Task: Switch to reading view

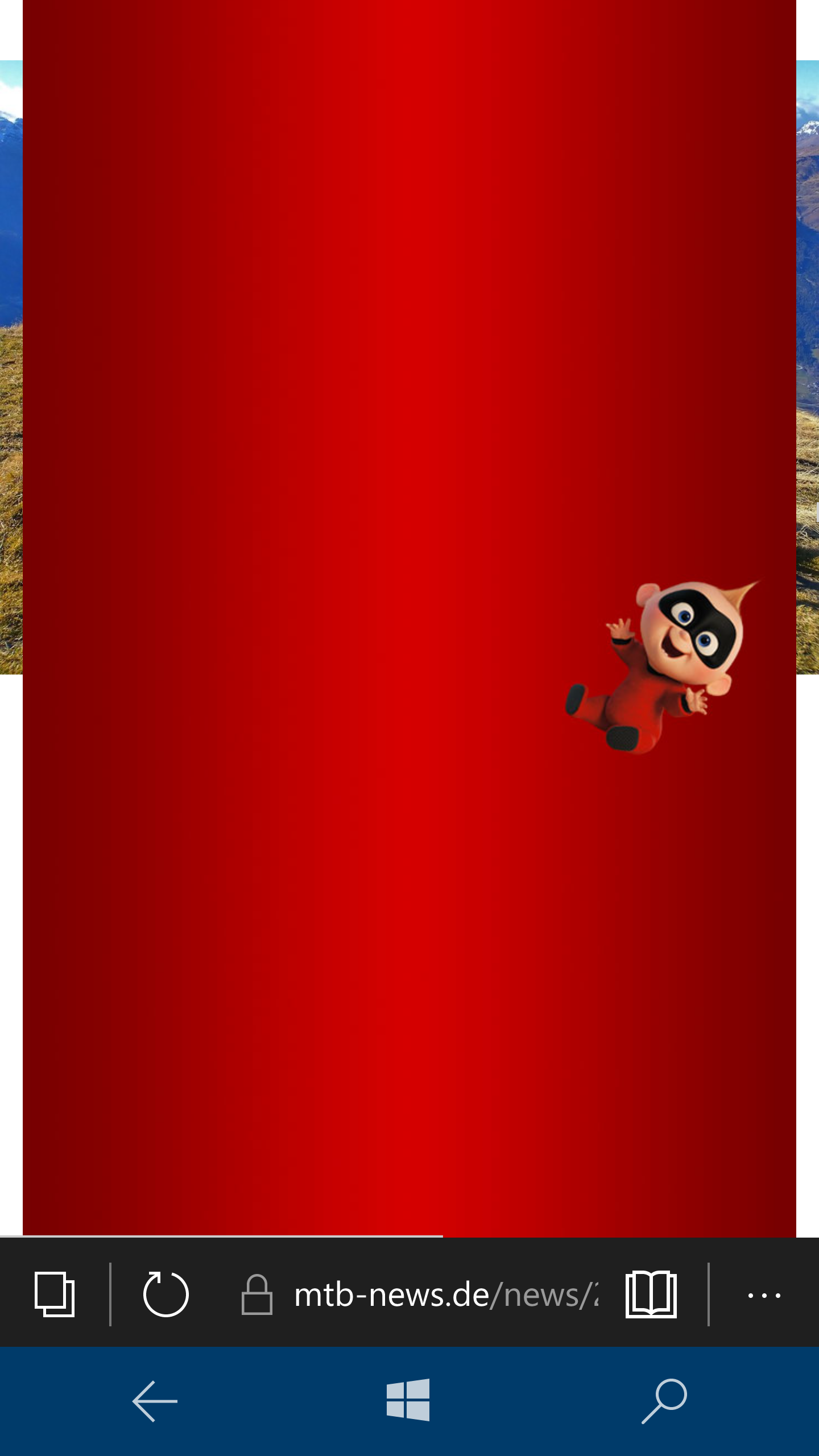Action: (x=651, y=1294)
